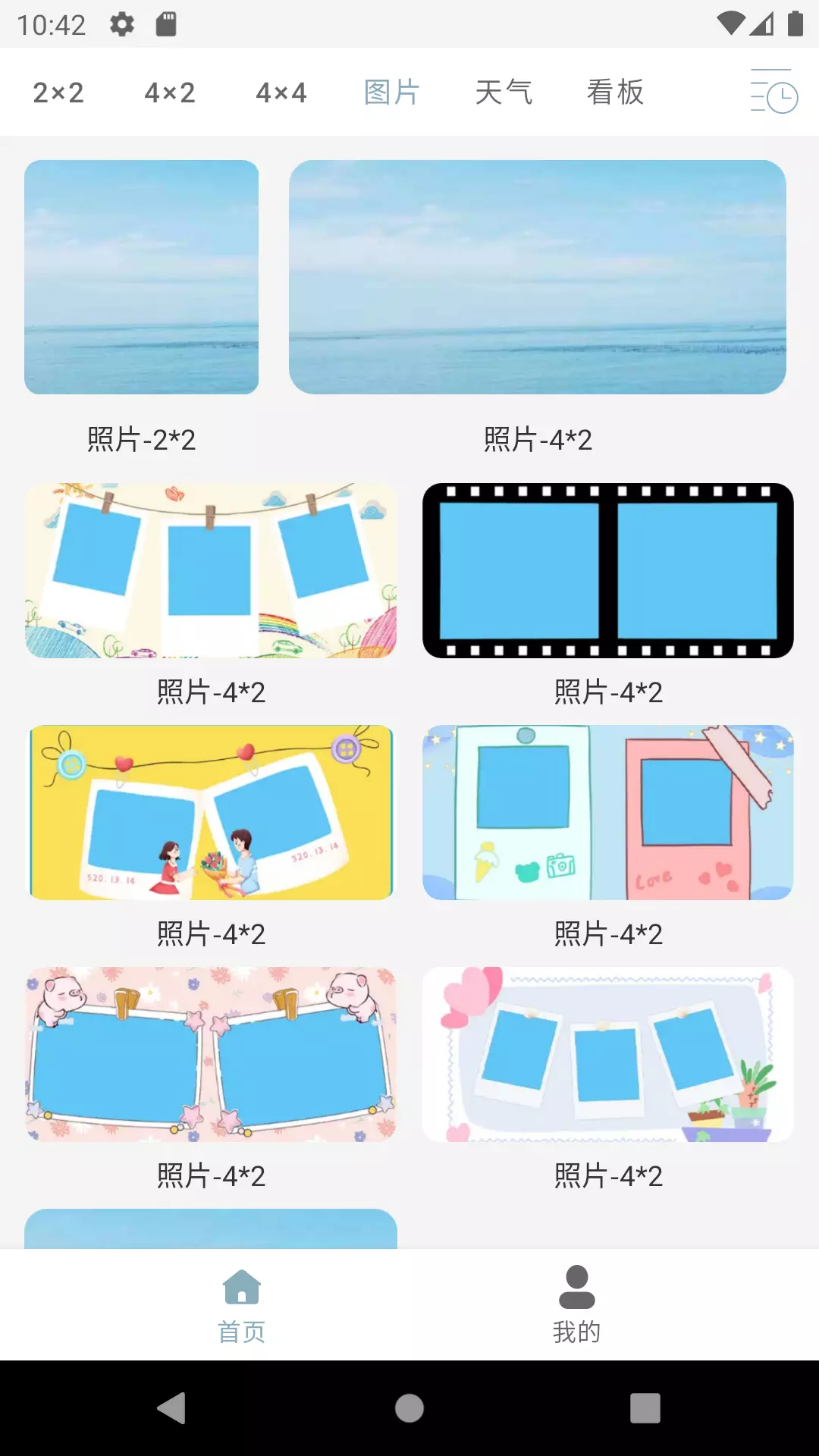Open the wide ocean 照片-4*2 widget
Image resolution: width=819 pixels, height=1456 pixels.
538,277
